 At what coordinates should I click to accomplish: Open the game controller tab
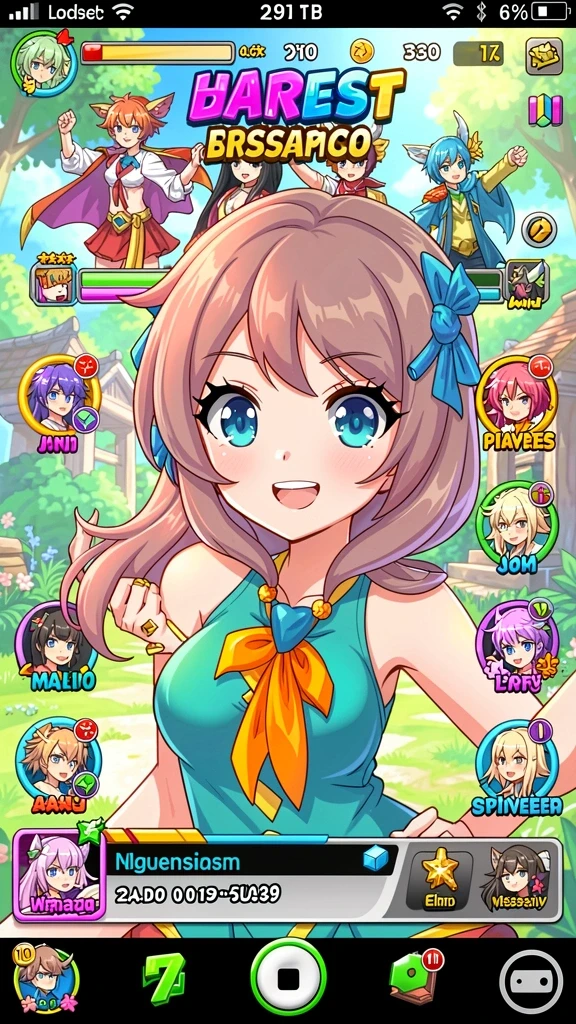(531, 982)
